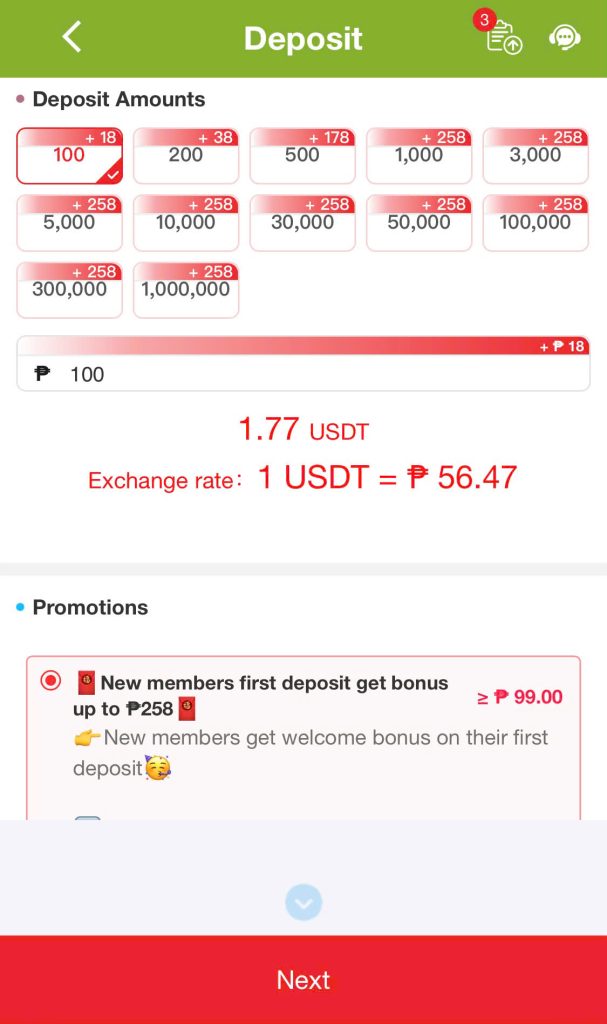607x1024 pixels.
Task: Select the 5,000 deposit amount
Action: click(x=69, y=223)
